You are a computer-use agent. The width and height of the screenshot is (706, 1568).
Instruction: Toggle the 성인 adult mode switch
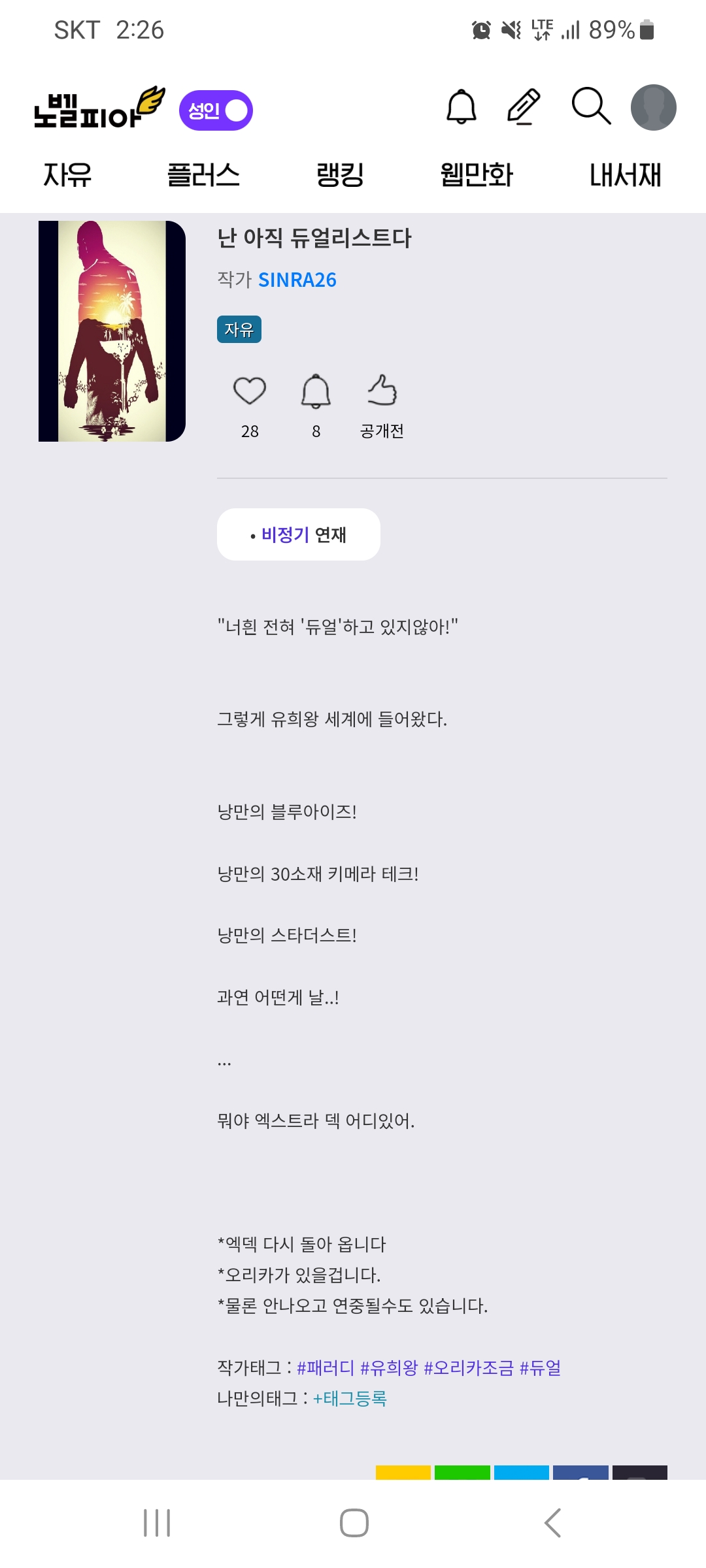(x=216, y=110)
